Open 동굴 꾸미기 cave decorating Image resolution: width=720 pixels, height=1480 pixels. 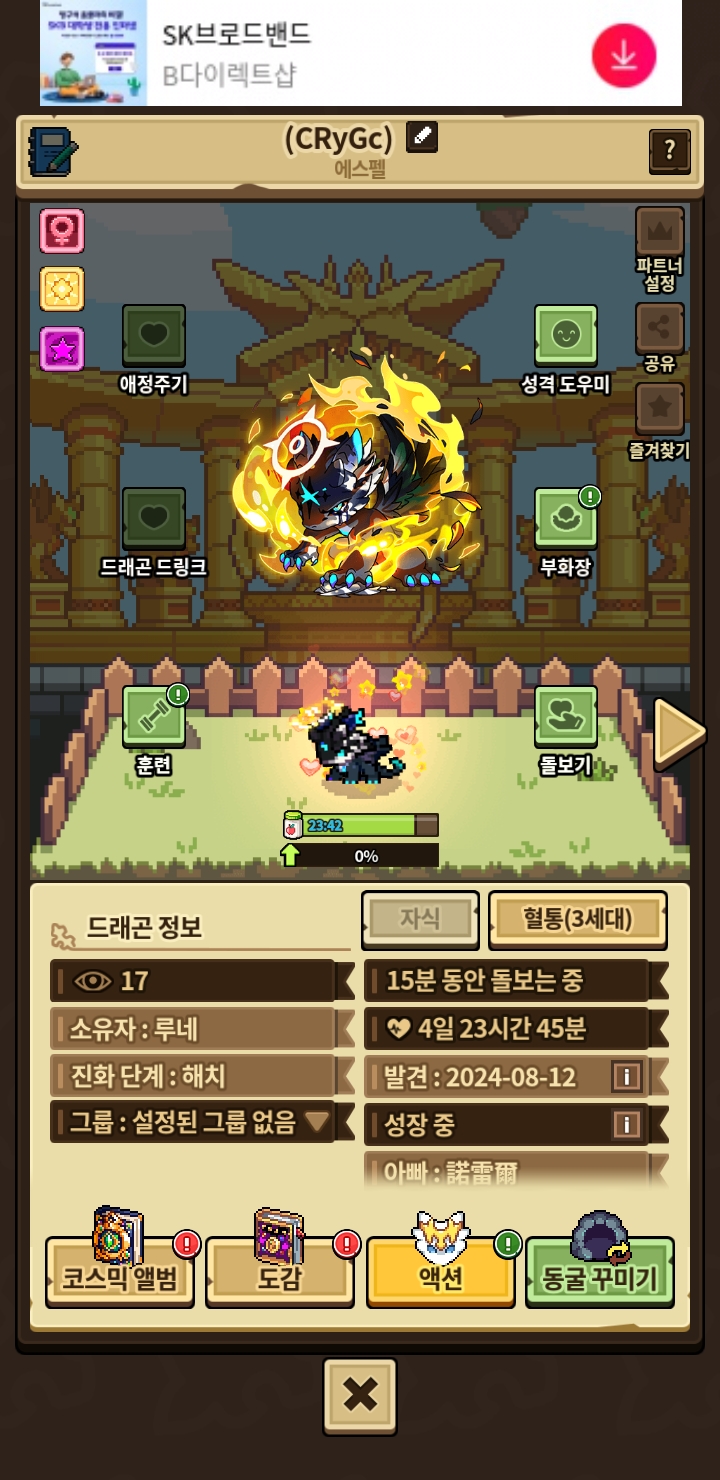[x=599, y=1277]
